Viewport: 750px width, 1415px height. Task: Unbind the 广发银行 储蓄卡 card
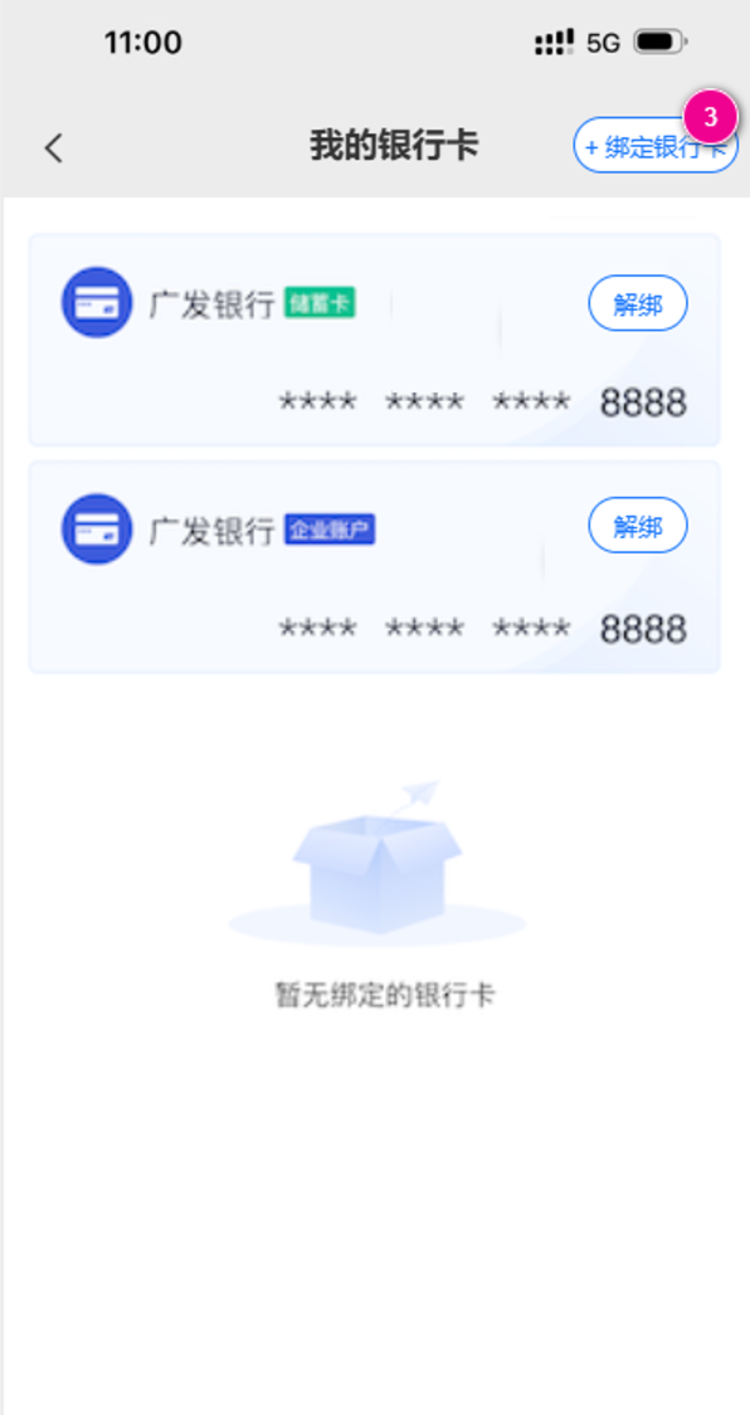click(x=637, y=304)
